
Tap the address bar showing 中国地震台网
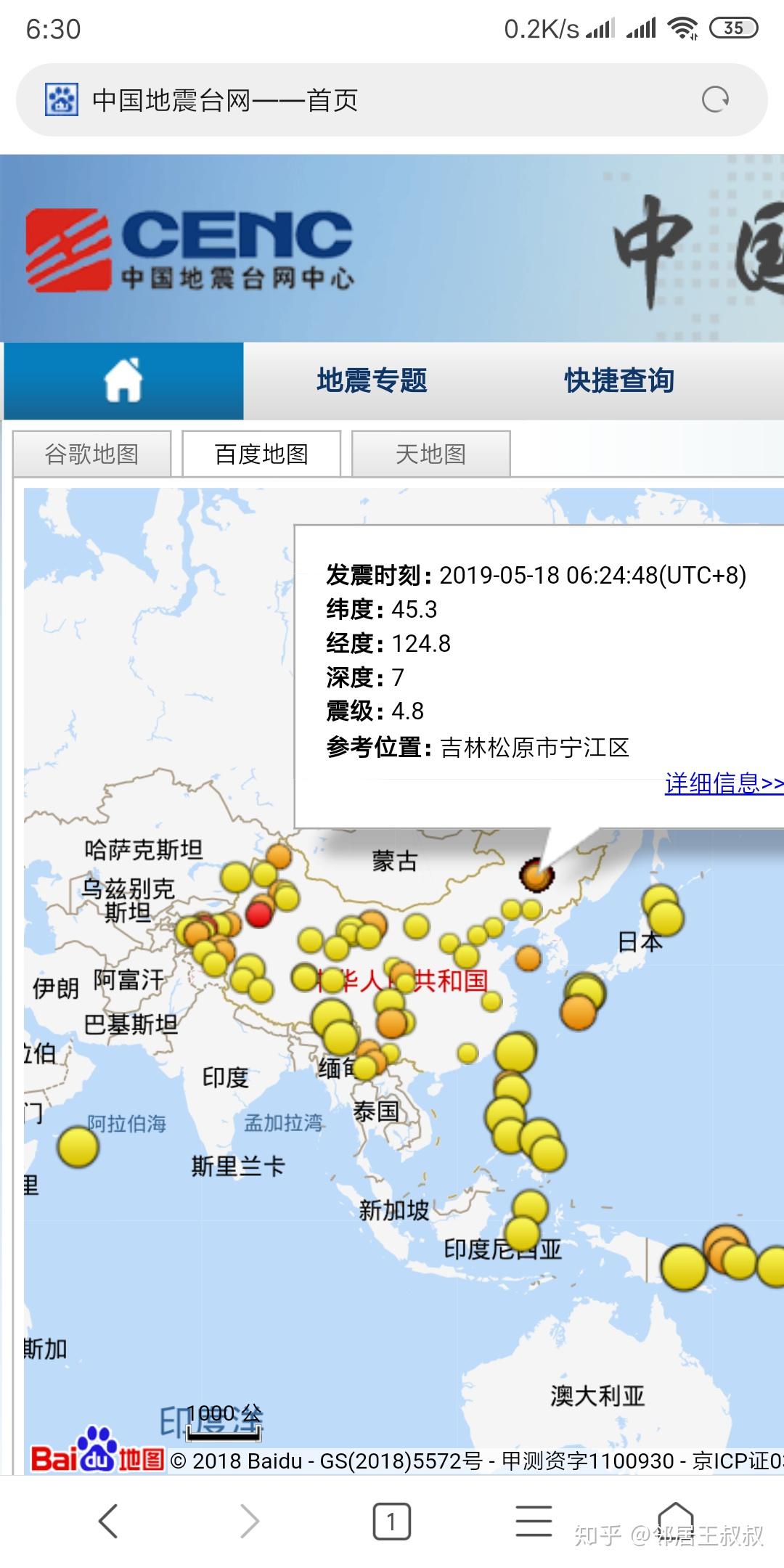coord(391,99)
